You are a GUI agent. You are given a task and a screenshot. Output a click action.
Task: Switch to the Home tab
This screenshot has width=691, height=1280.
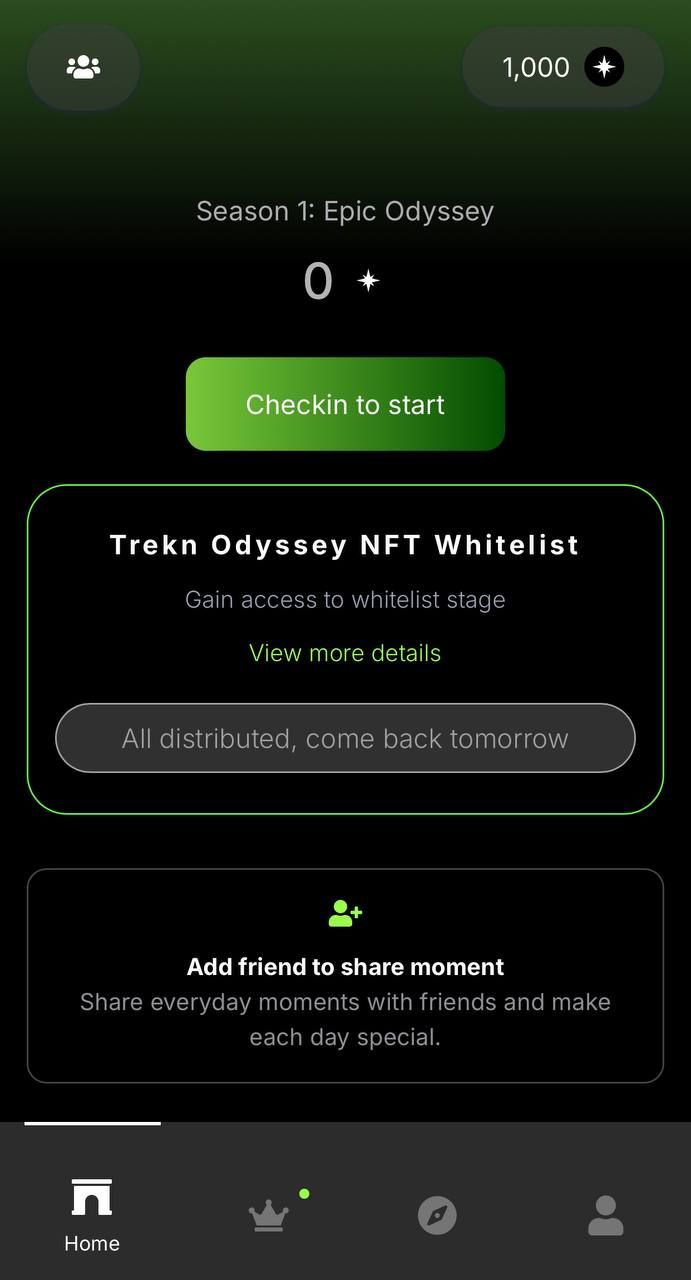92,1213
